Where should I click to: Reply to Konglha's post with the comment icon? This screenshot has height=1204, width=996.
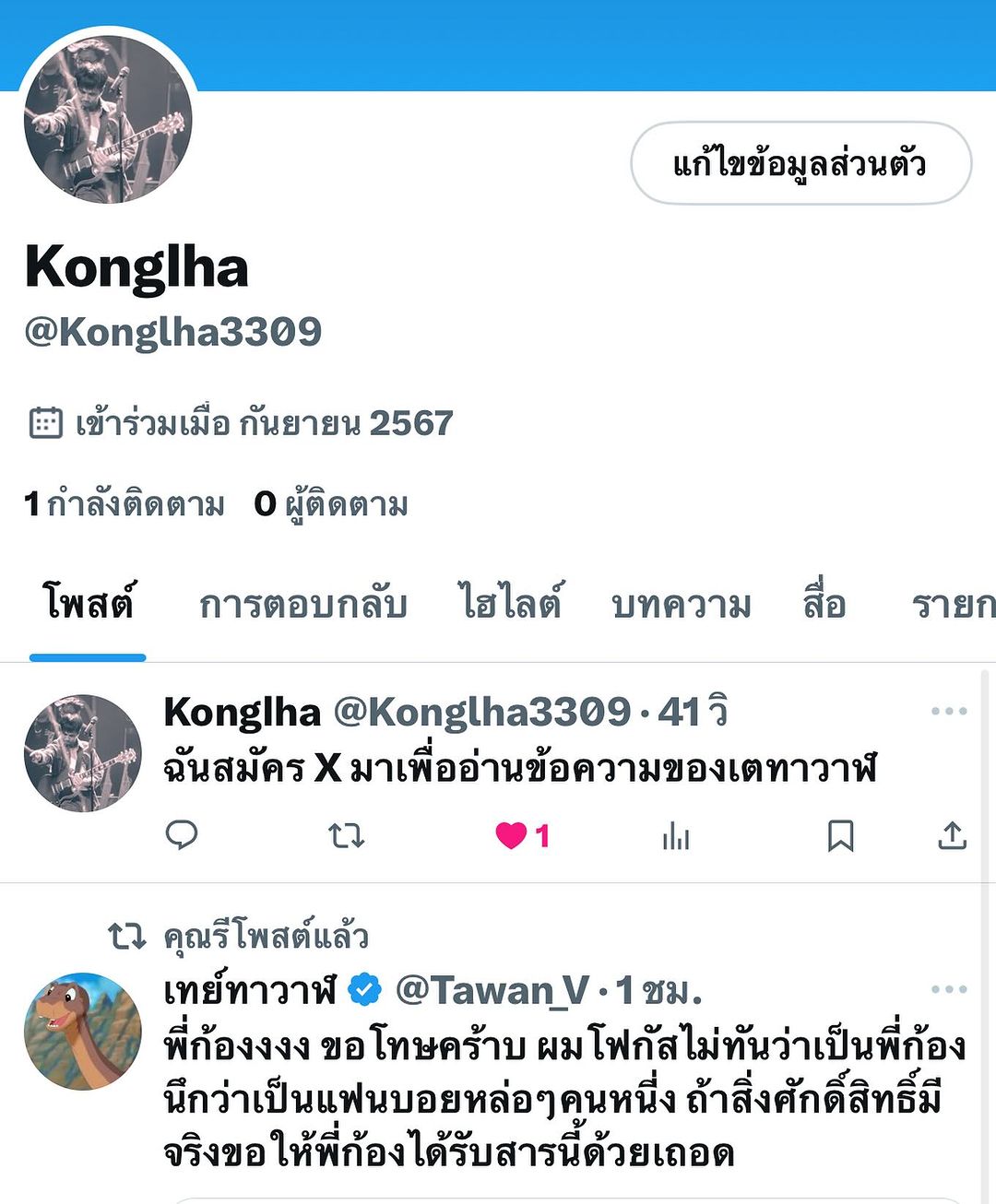182,835
